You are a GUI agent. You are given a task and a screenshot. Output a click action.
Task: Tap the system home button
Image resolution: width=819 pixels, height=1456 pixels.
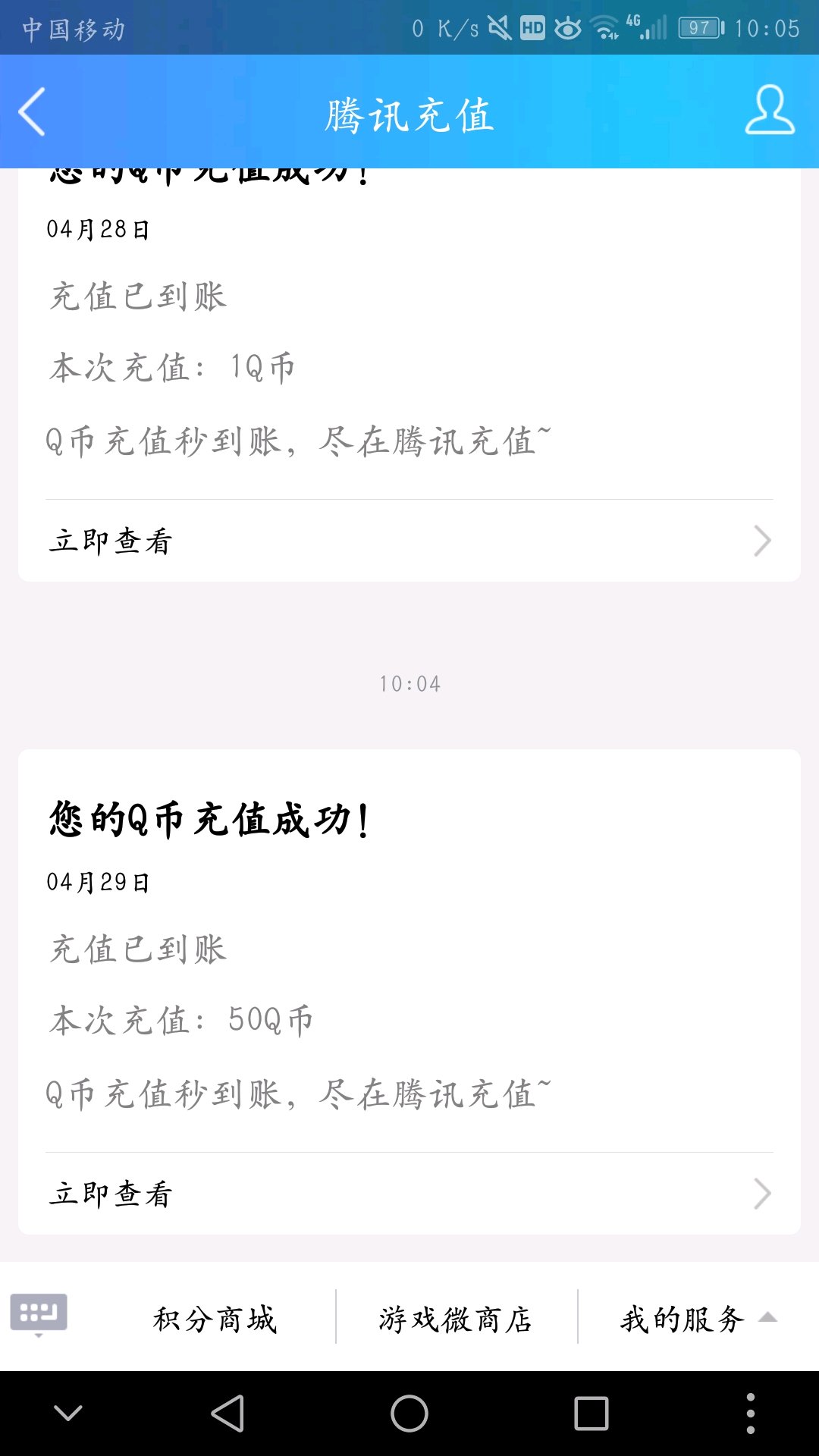coord(409,1414)
